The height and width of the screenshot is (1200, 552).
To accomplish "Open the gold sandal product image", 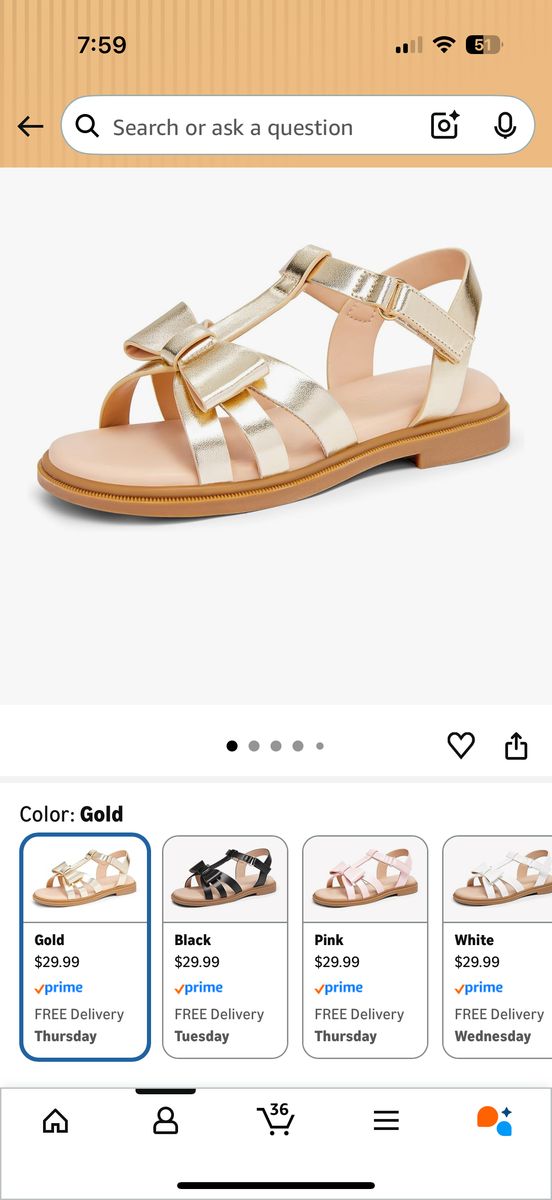I will (x=276, y=380).
